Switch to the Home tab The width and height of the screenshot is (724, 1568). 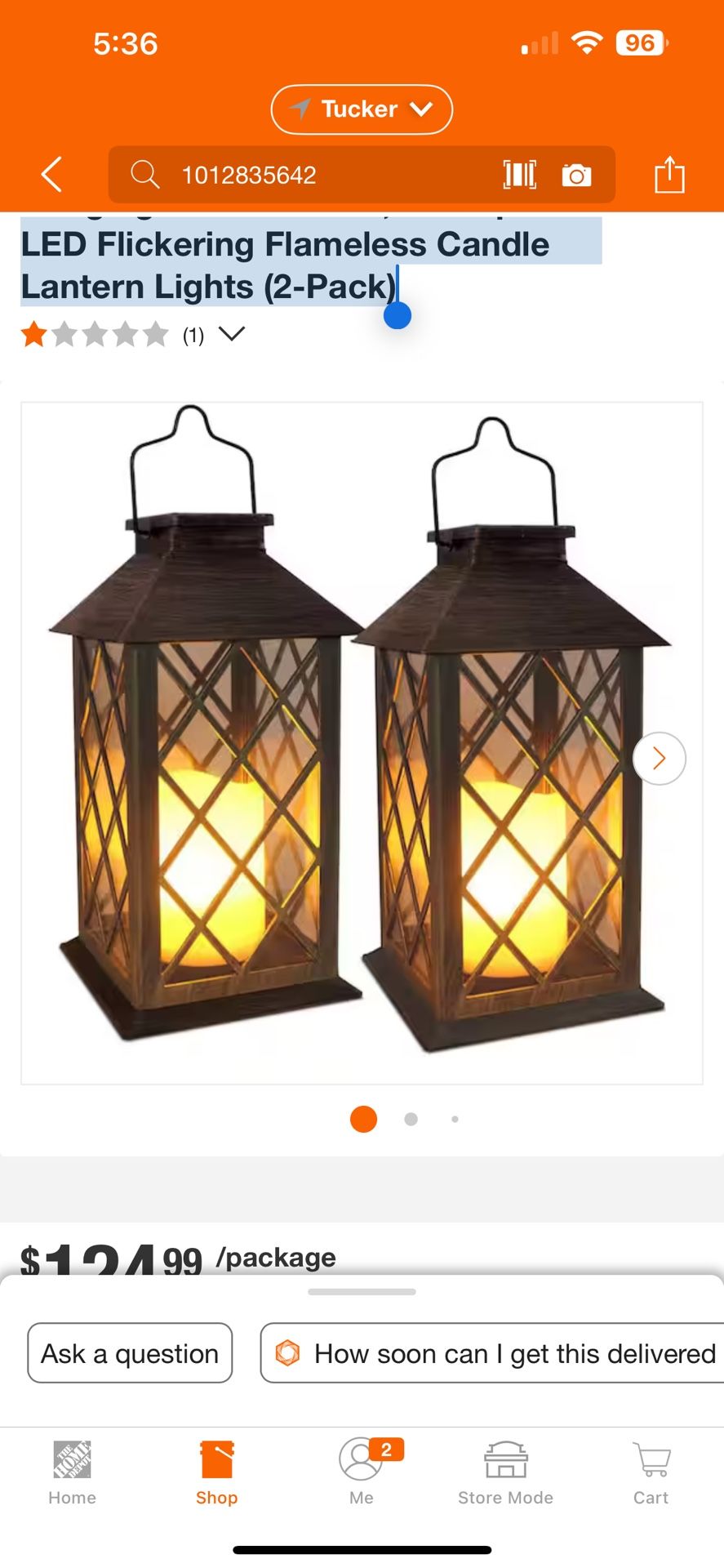tap(72, 1473)
